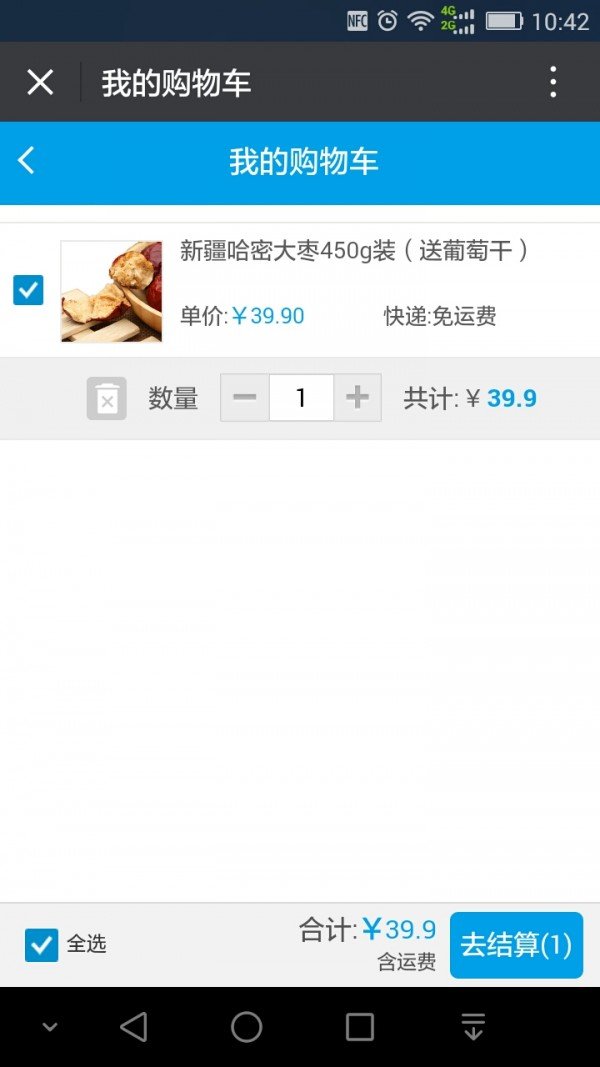Proceed to checkout via 去结算(1)
600x1067 pixels.
516,945
